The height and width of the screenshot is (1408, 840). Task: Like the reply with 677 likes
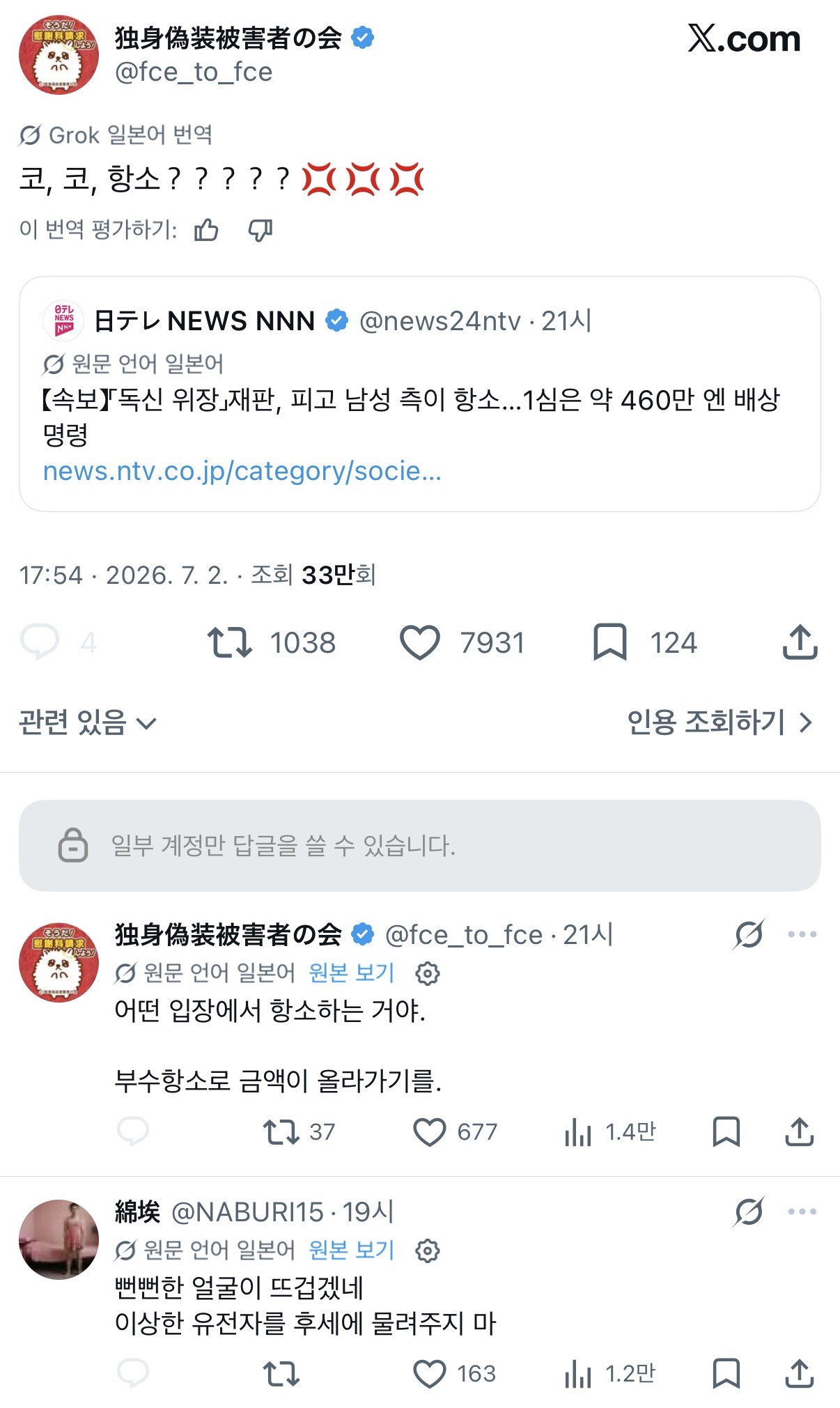(429, 1131)
